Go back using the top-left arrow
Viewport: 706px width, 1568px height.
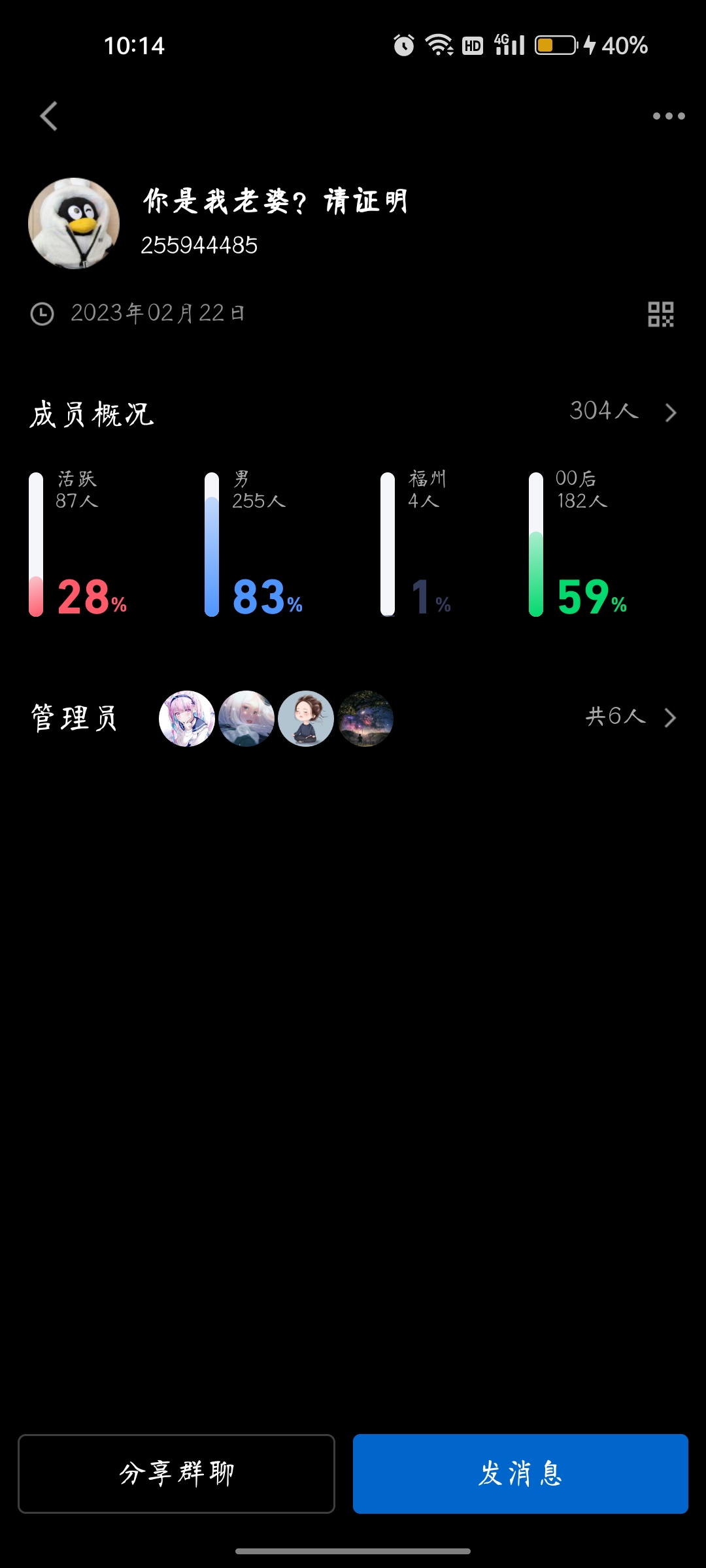[x=49, y=116]
